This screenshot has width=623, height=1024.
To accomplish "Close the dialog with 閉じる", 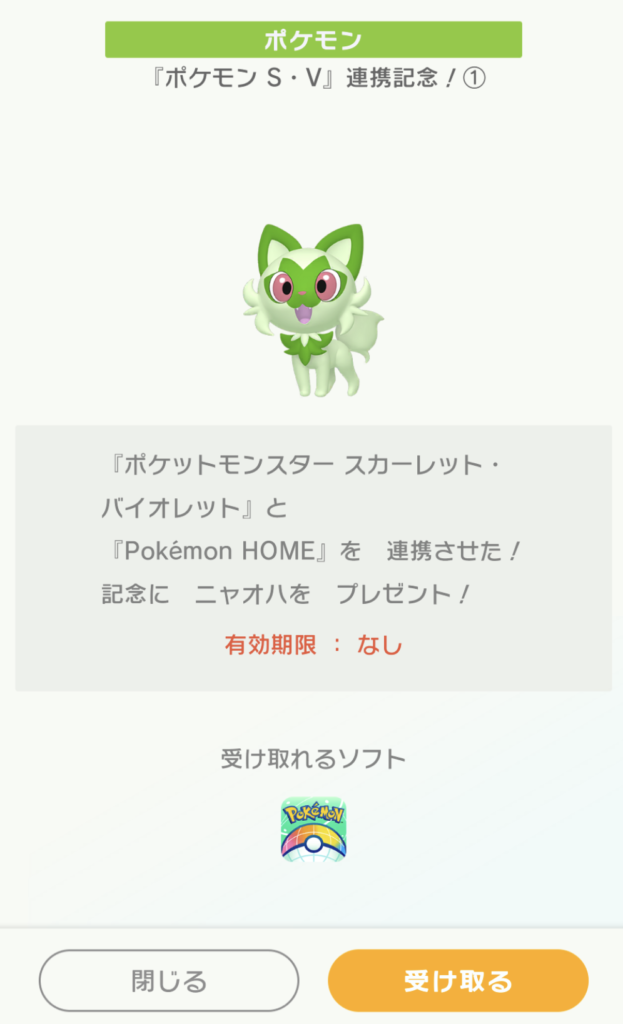I will [169, 980].
